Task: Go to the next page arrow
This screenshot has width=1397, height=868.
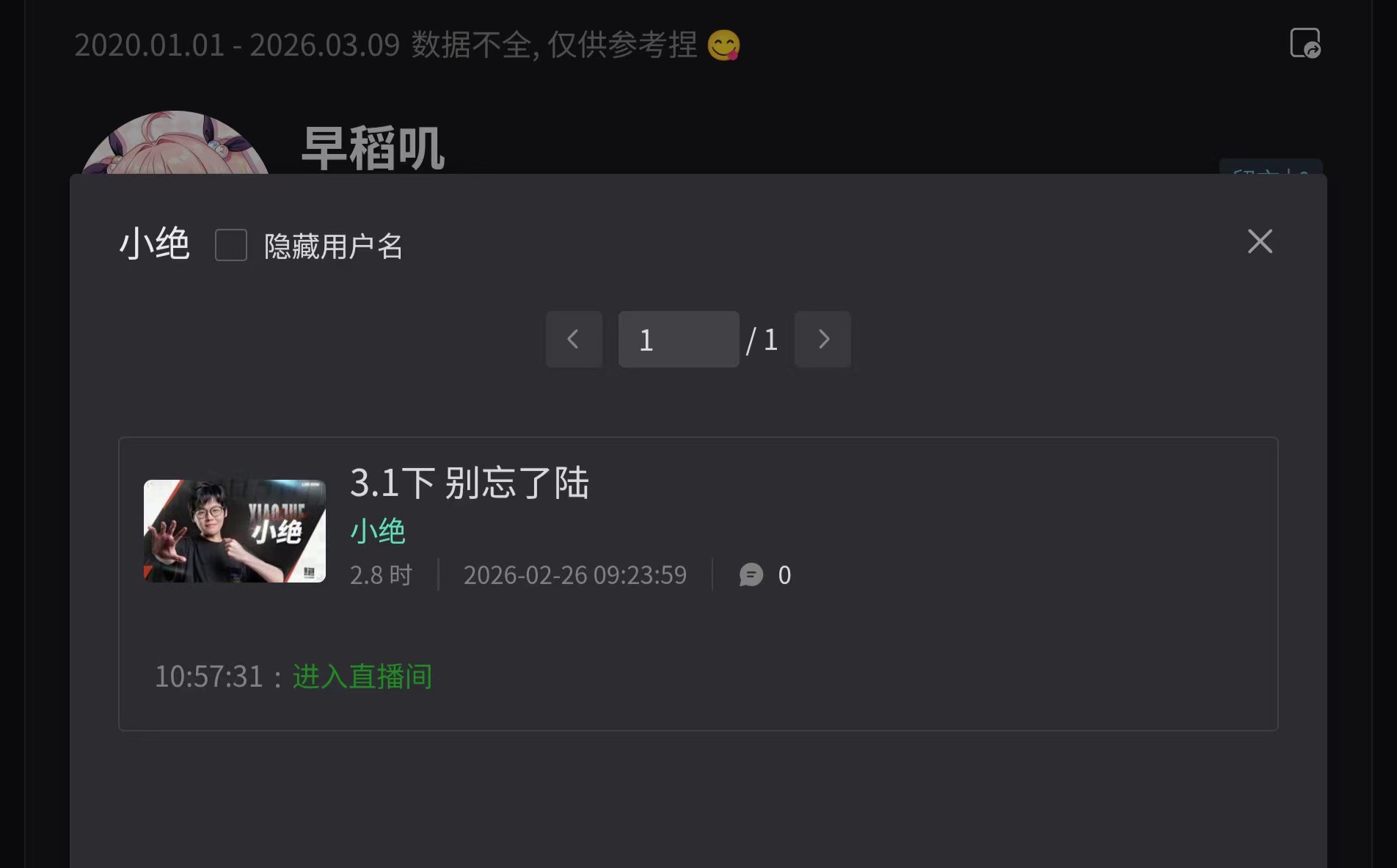Action: tap(822, 339)
